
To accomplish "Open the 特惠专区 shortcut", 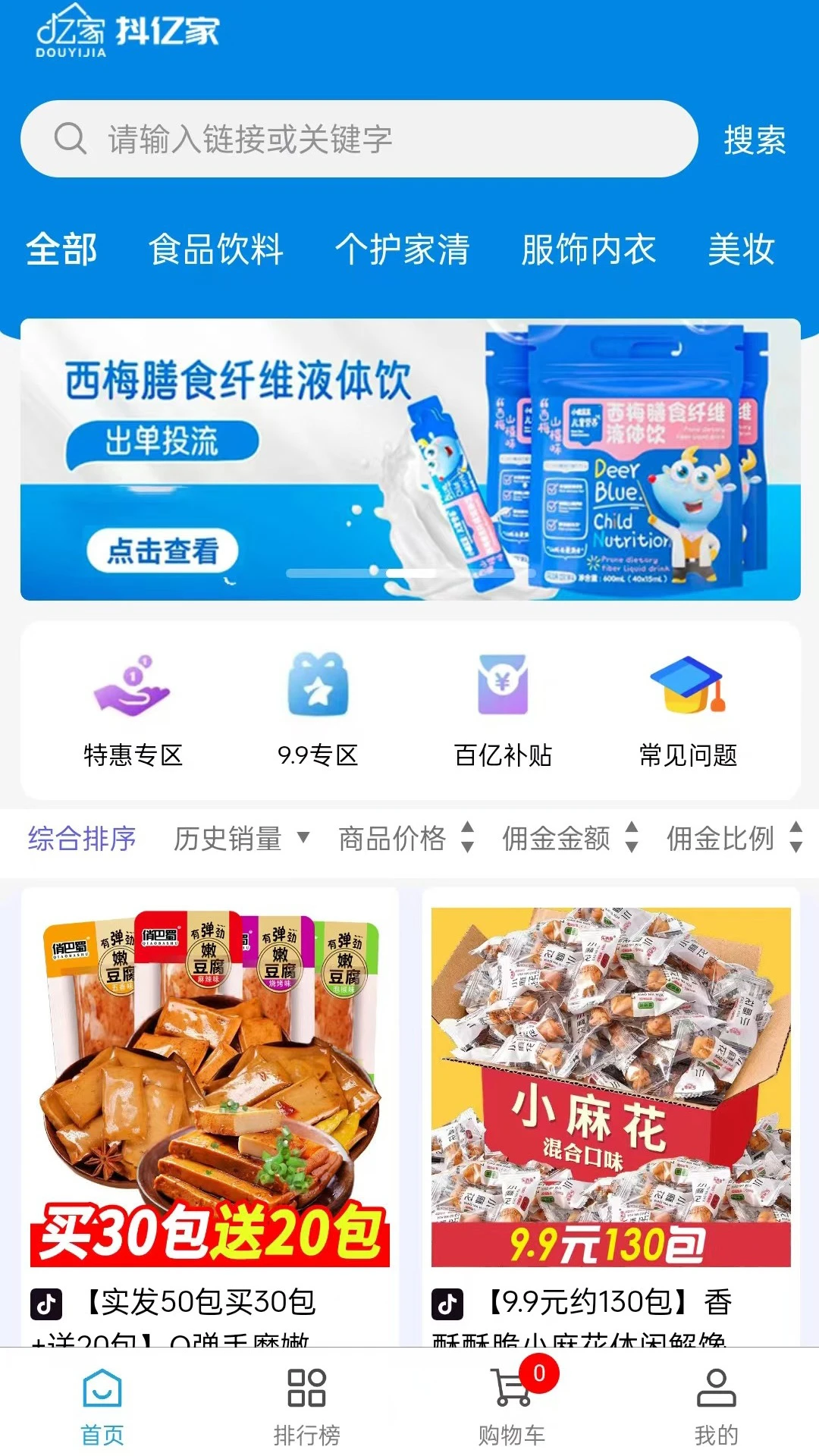I will [133, 711].
